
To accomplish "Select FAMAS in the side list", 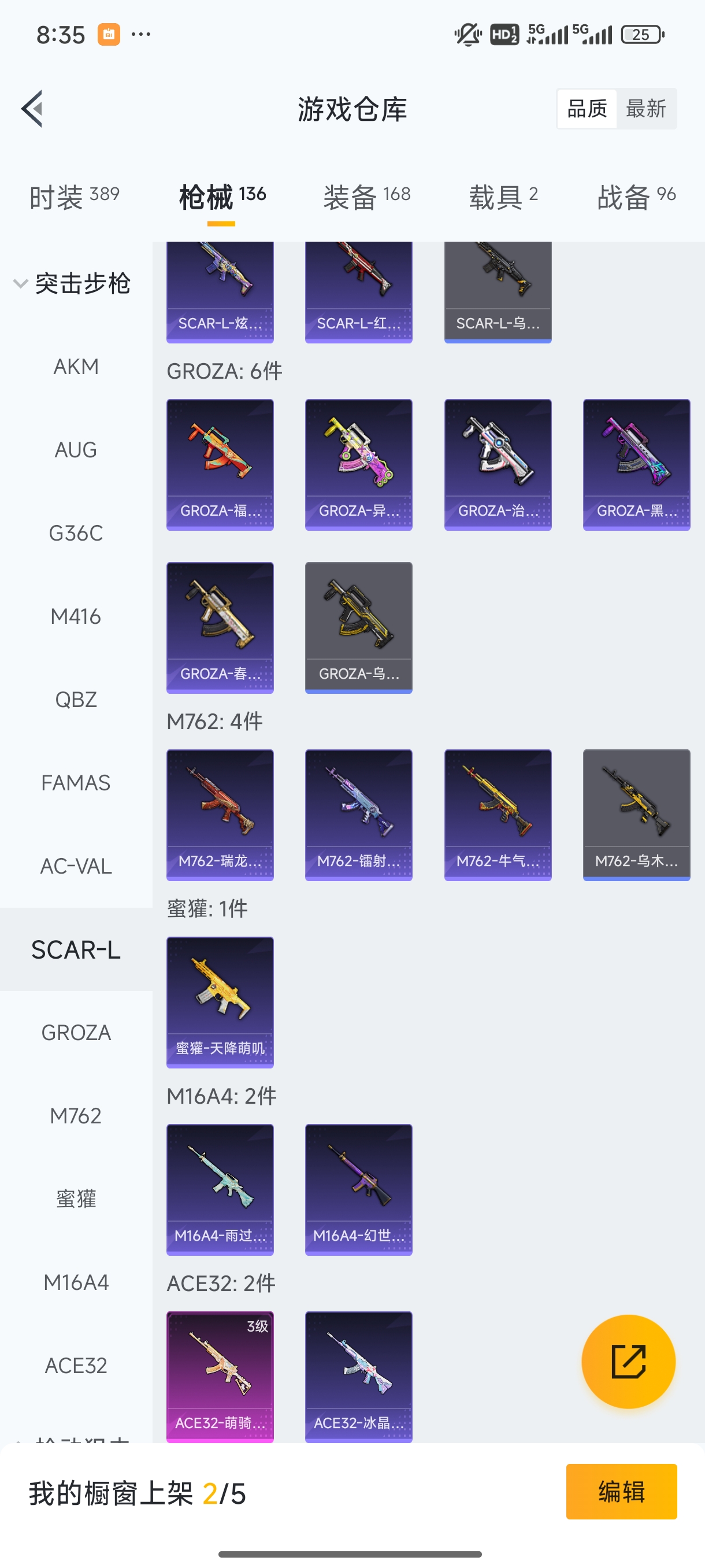I will pyautogui.click(x=76, y=783).
